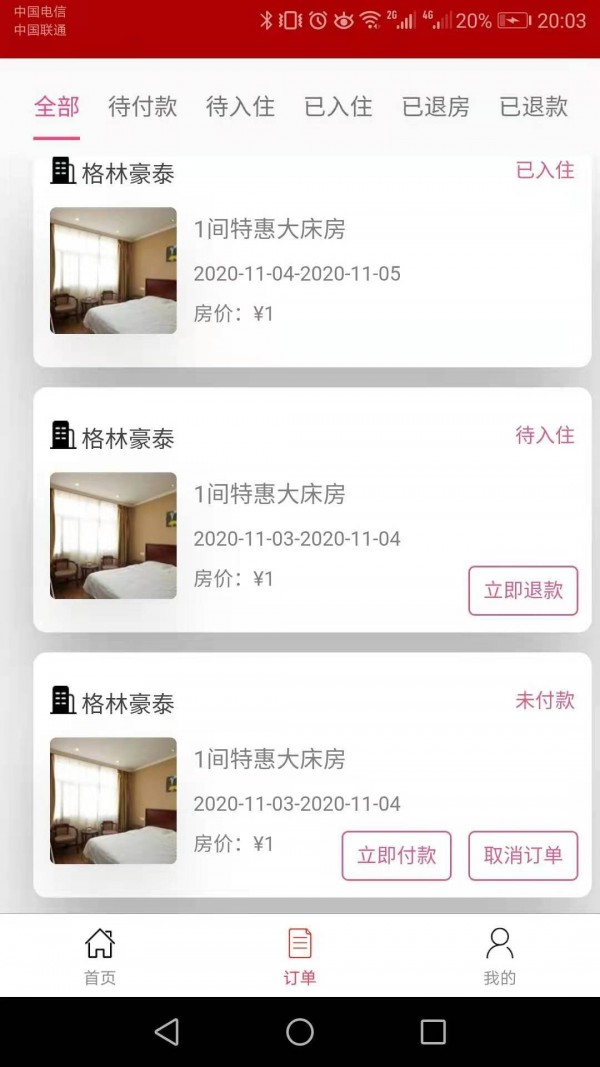Select the 已退款 tab
The image size is (600, 1067).
pos(533,107)
